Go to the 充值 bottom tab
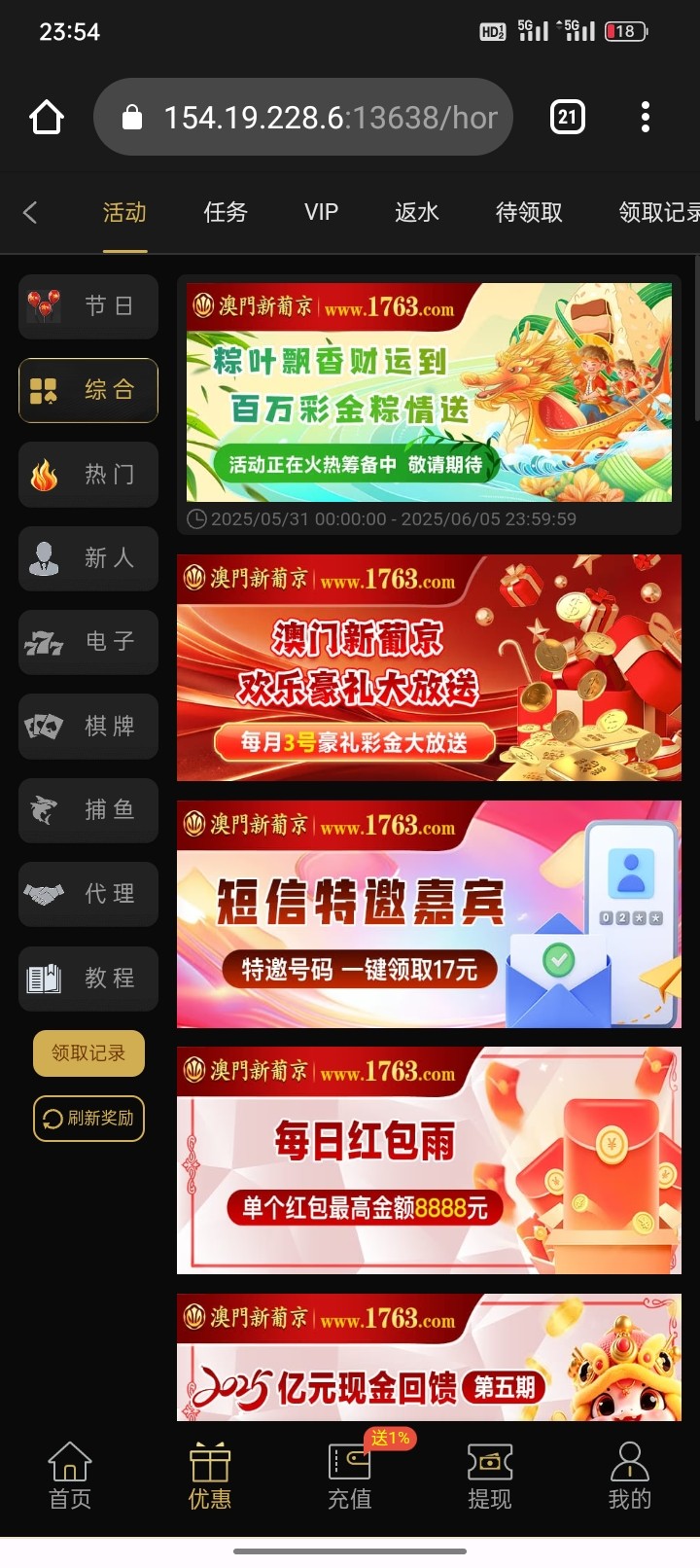The height and width of the screenshot is (1568, 700). pos(350,1477)
